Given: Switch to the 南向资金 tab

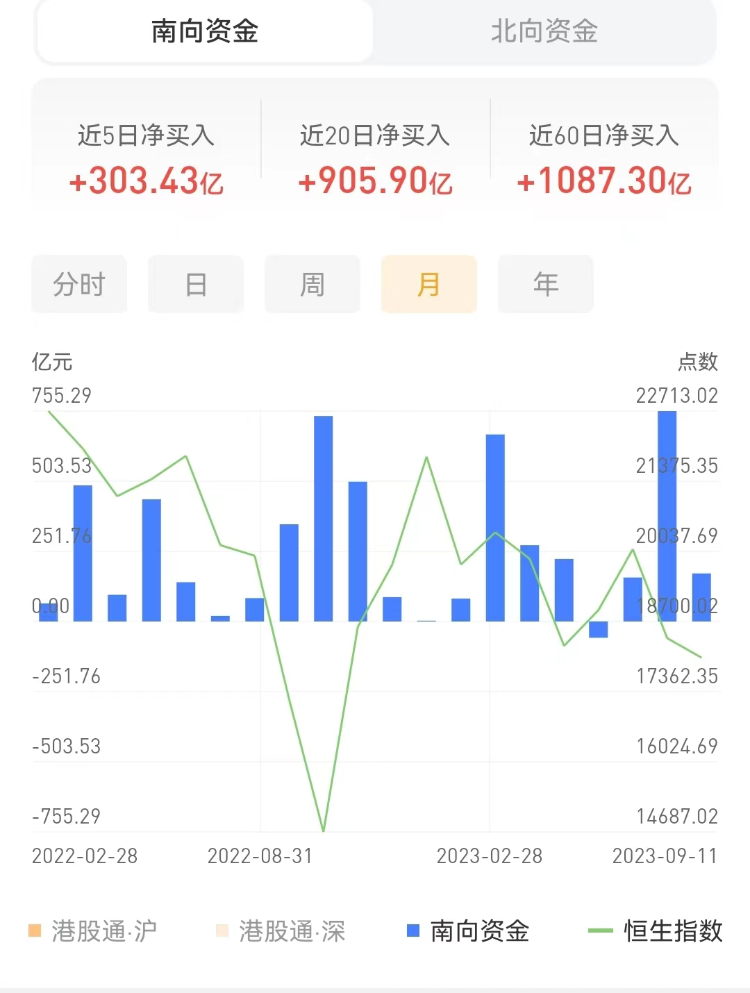Looking at the screenshot, I should (205, 31).
